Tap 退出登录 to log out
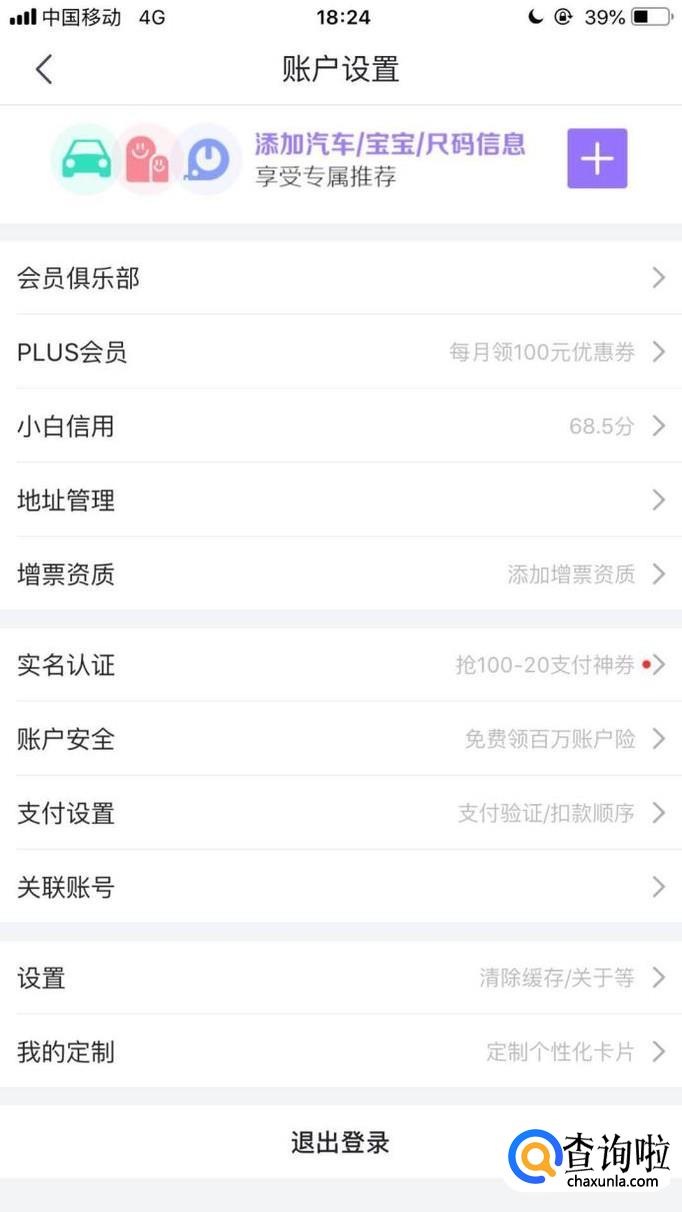 coord(341,1142)
